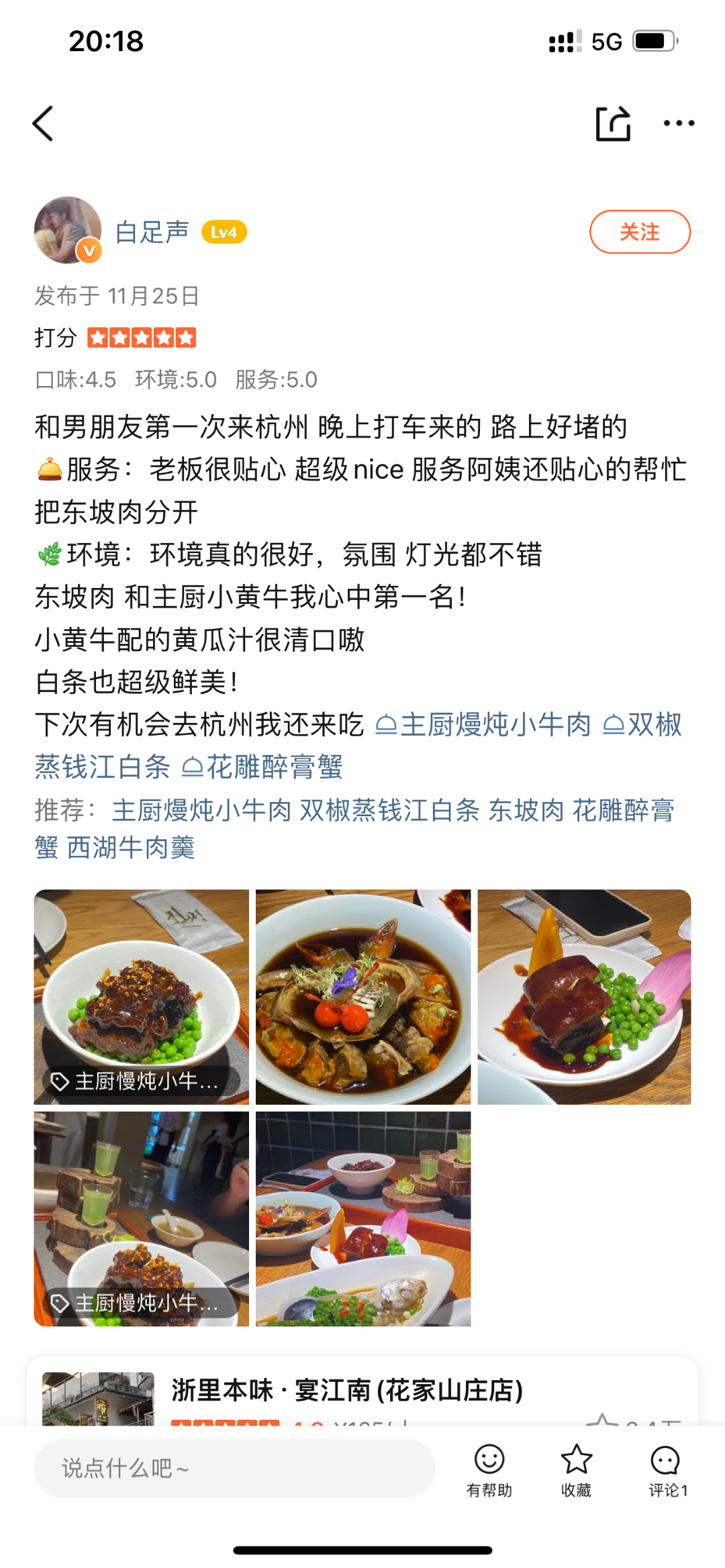The width and height of the screenshot is (725, 1568).
Task: Tap the 说点什么吧 comment field
Action: [234, 1468]
